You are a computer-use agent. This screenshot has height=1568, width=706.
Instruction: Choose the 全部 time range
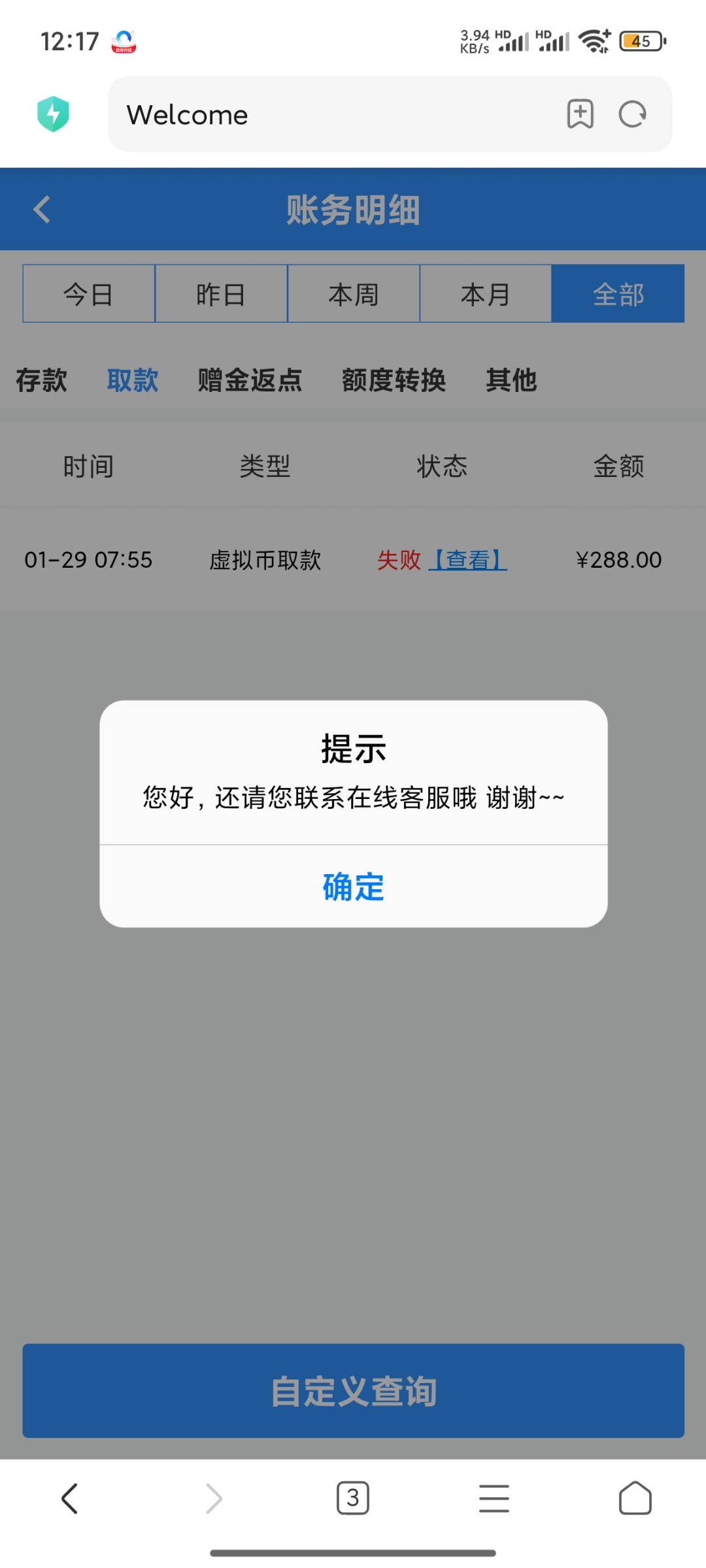[618, 294]
